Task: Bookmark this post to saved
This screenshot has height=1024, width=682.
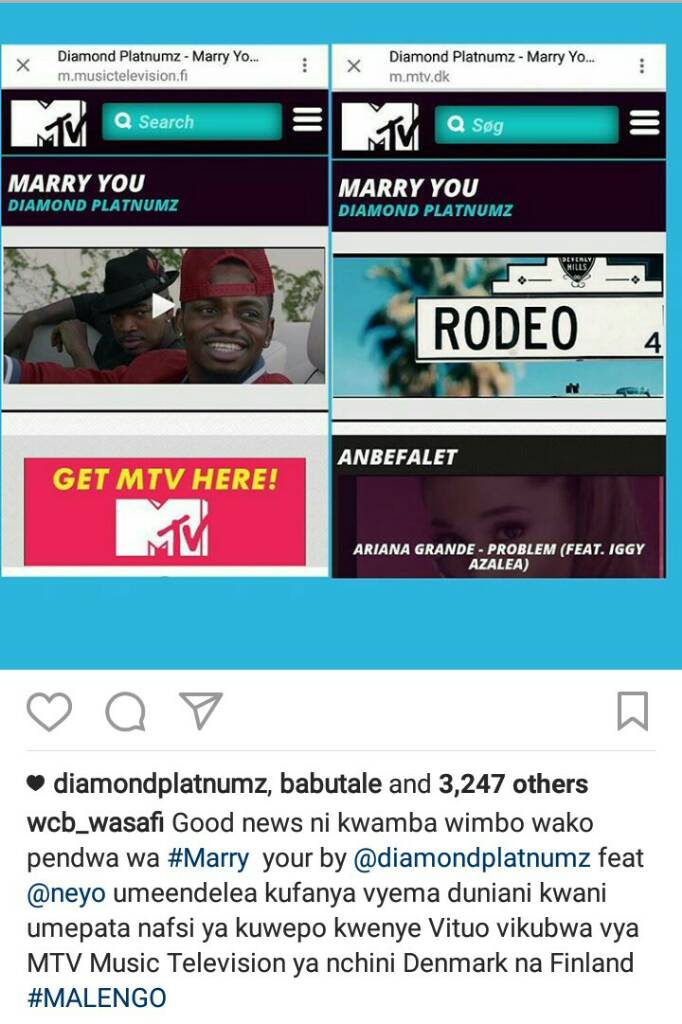Action: click(632, 711)
